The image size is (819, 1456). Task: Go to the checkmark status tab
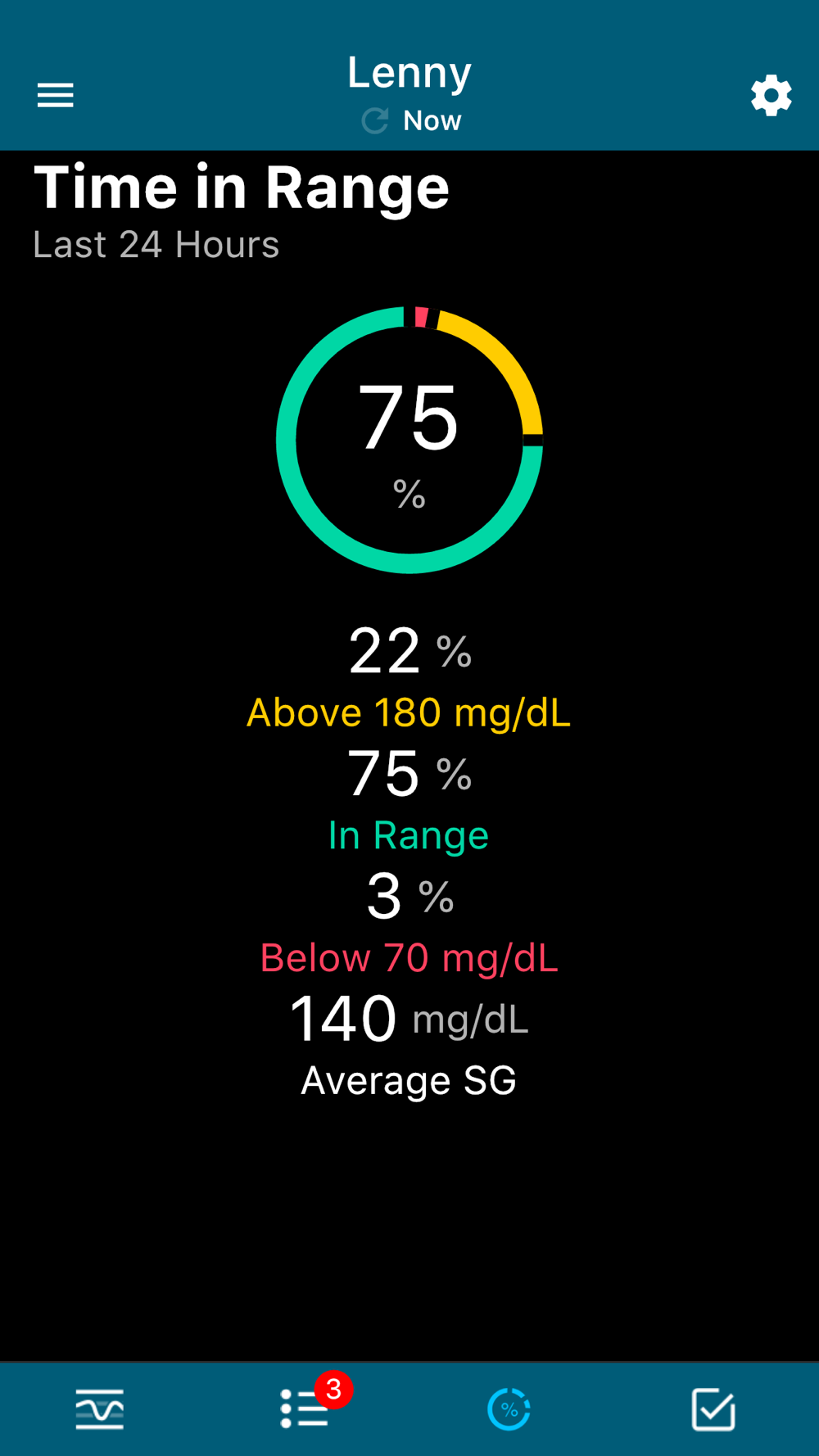(713, 1409)
